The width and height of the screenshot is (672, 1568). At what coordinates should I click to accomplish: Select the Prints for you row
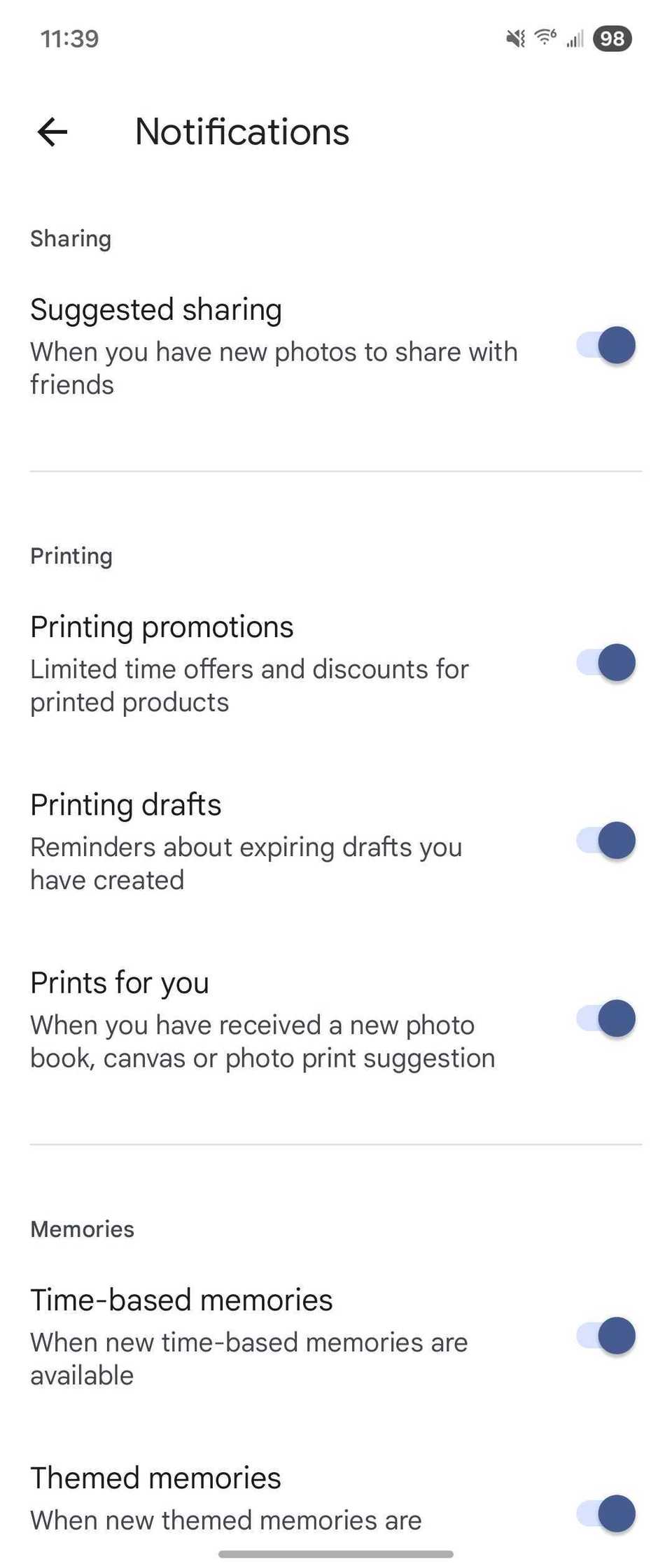(x=280, y=1018)
